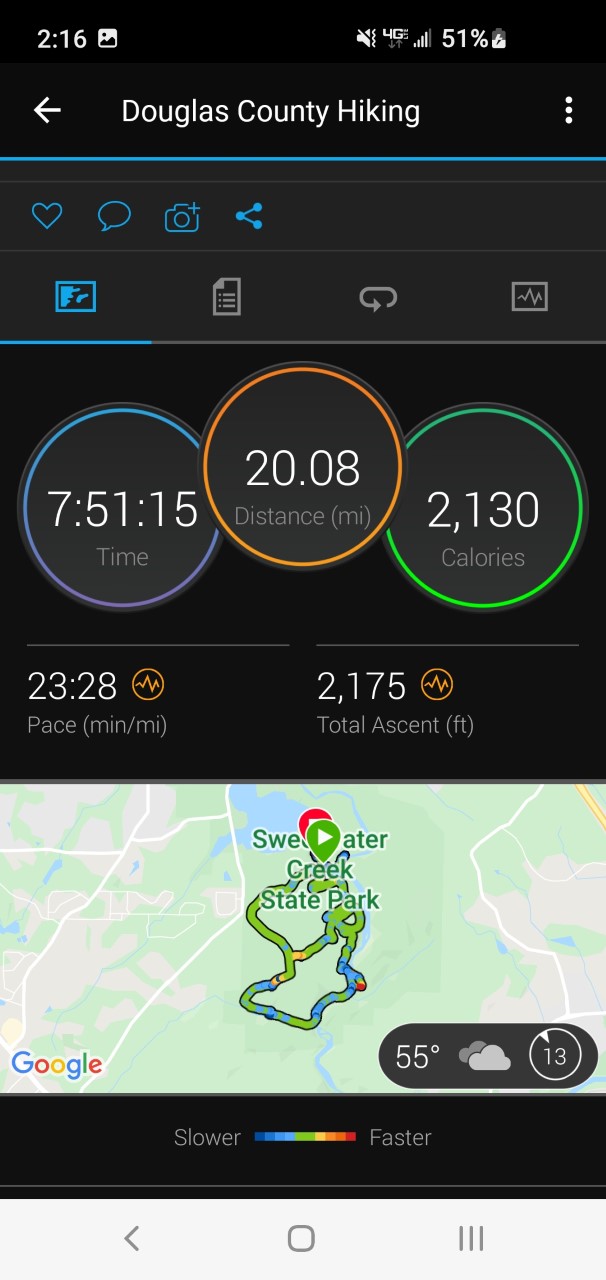Screen dimensions: 606x1280
Task: Open the comments bubble
Action: [x=114, y=216]
